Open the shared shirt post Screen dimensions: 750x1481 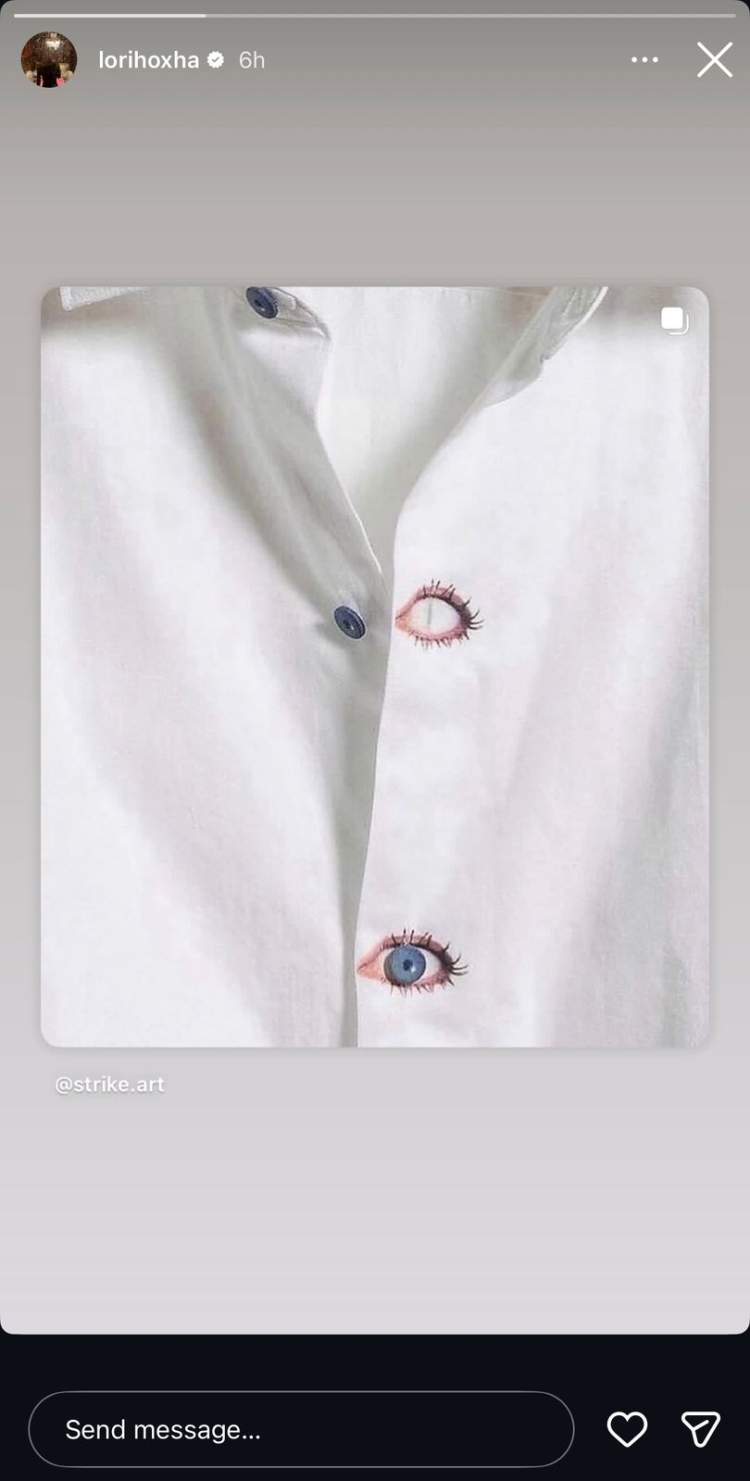click(375, 666)
